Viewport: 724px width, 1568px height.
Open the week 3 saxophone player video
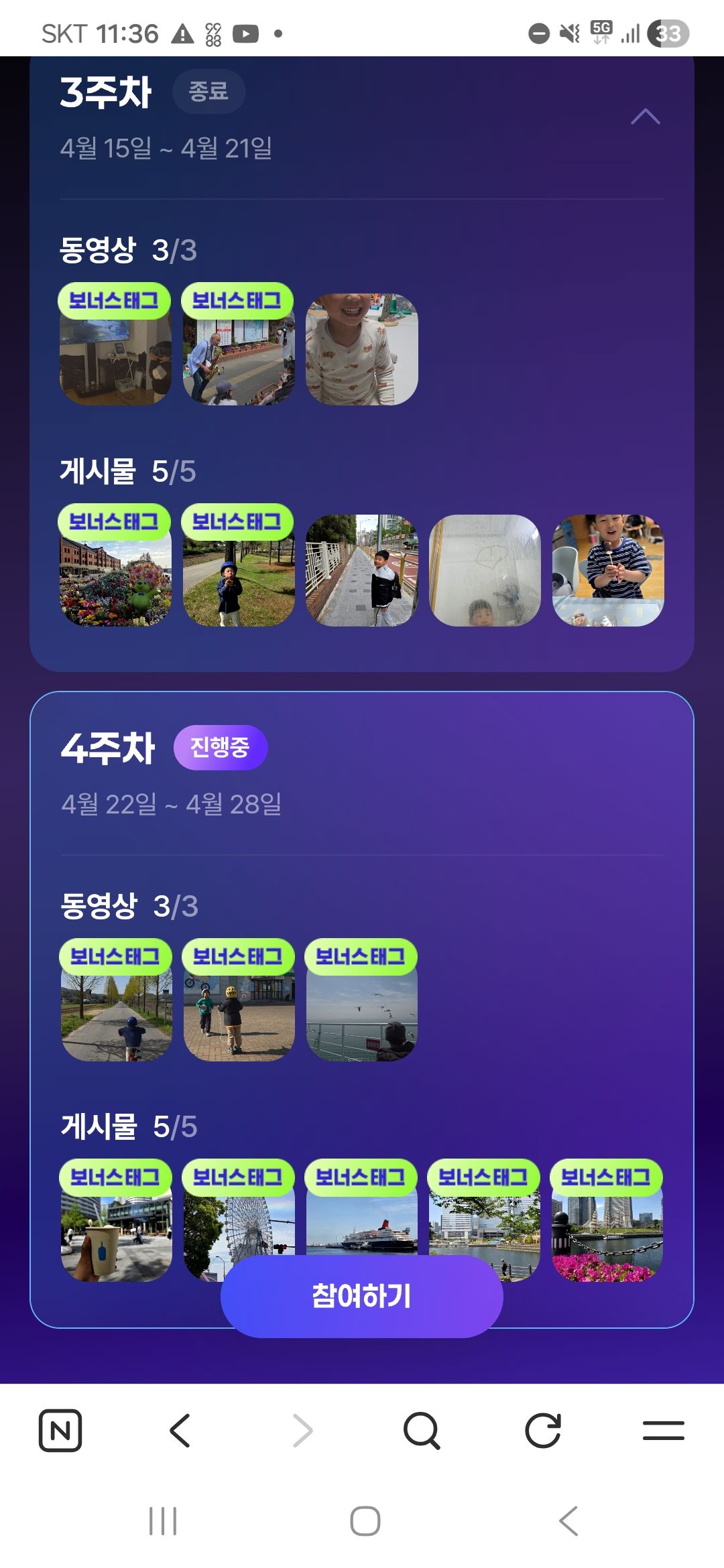[x=239, y=349]
